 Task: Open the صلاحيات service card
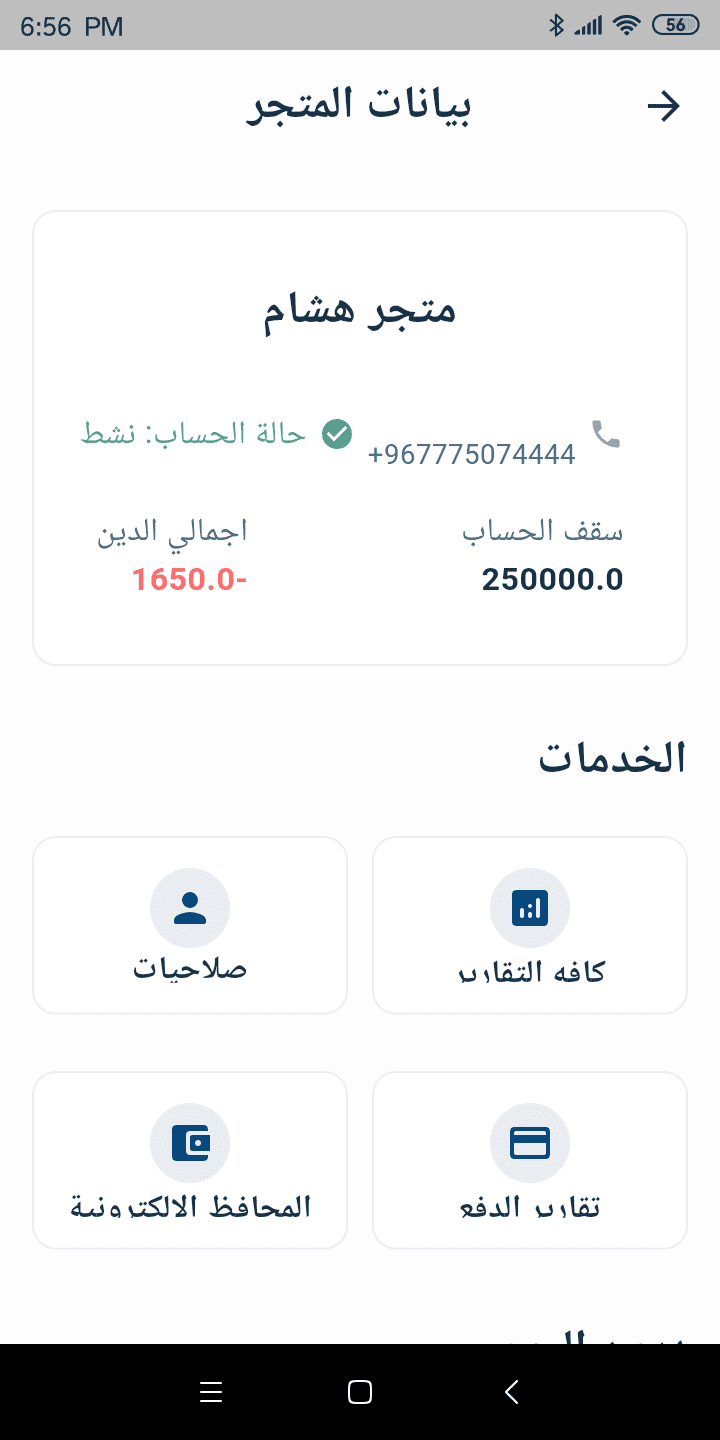(190, 924)
